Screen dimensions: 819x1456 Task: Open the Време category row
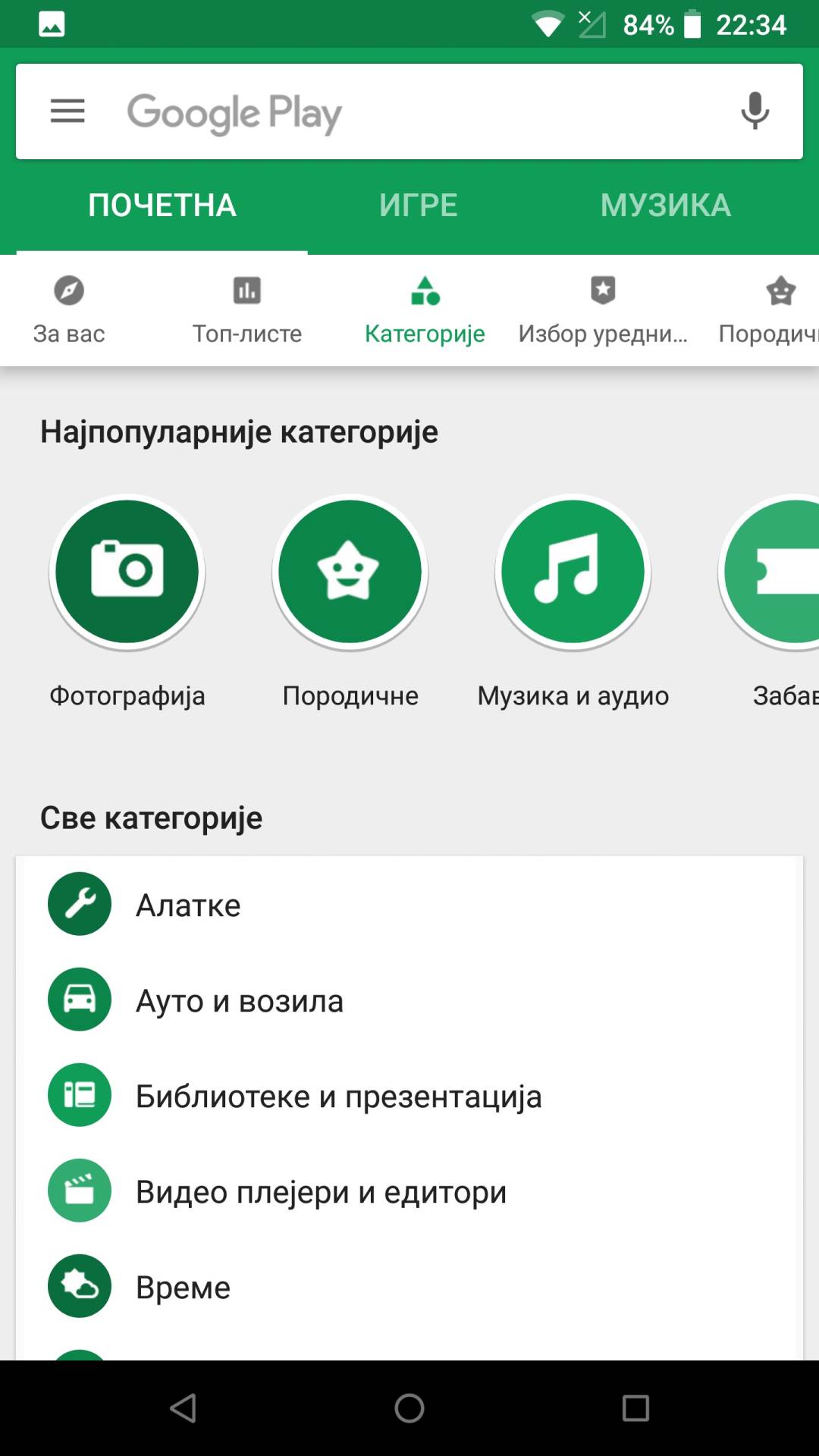[x=409, y=1287]
